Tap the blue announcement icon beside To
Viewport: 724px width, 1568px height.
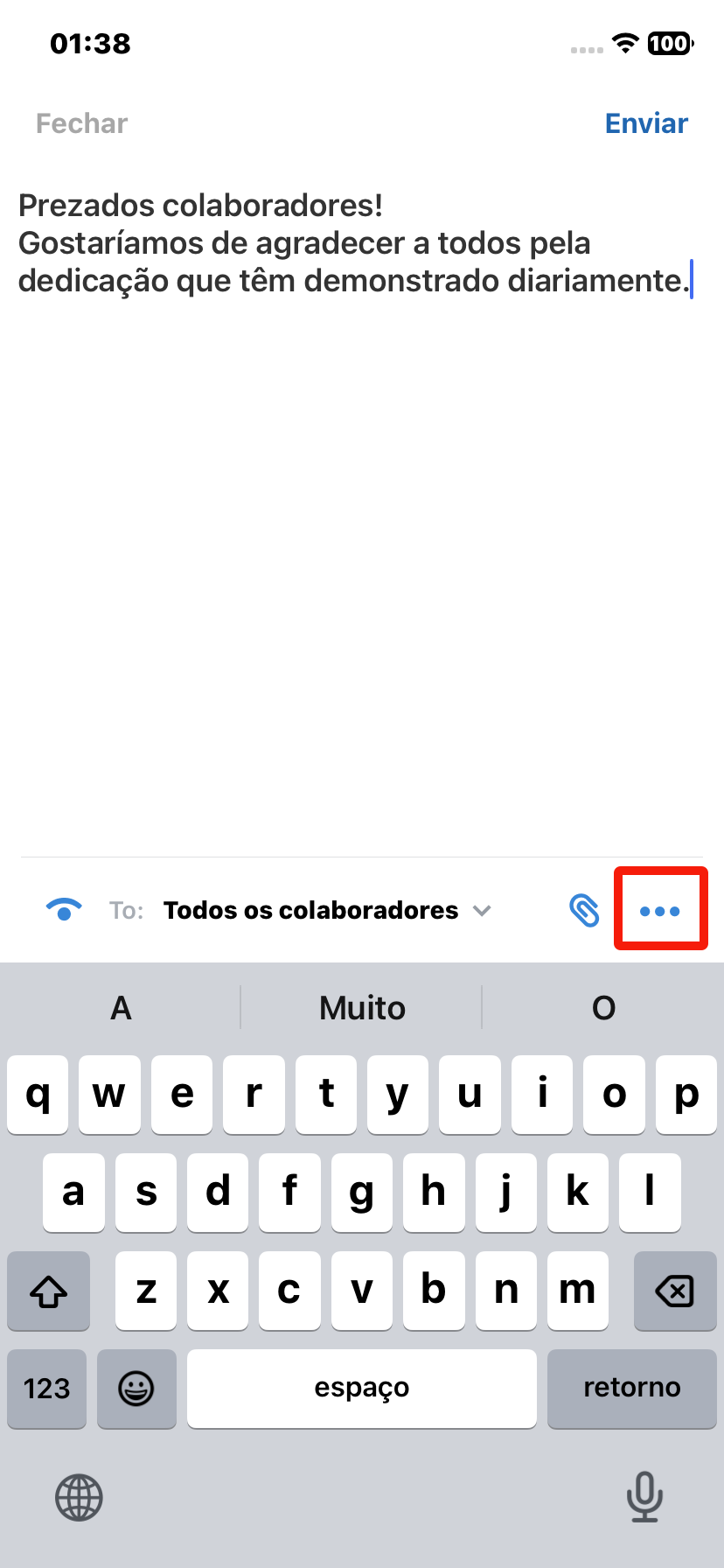pyautogui.click(x=64, y=910)
